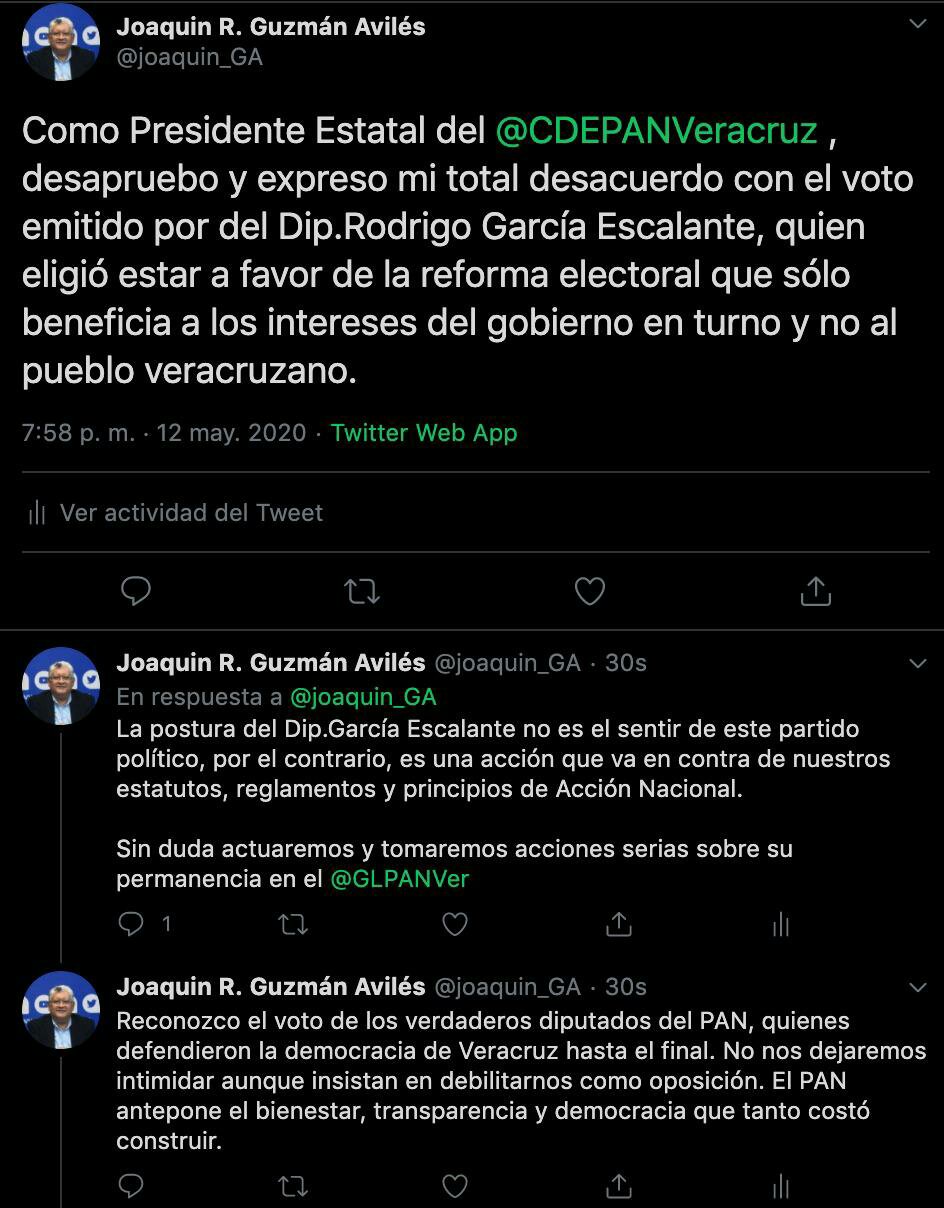Image resolution: width=944 pixels, height=1208 pixels.
Task: Open the main tweet's dropdown chevron menu
Action: click(x=917, y=24)
